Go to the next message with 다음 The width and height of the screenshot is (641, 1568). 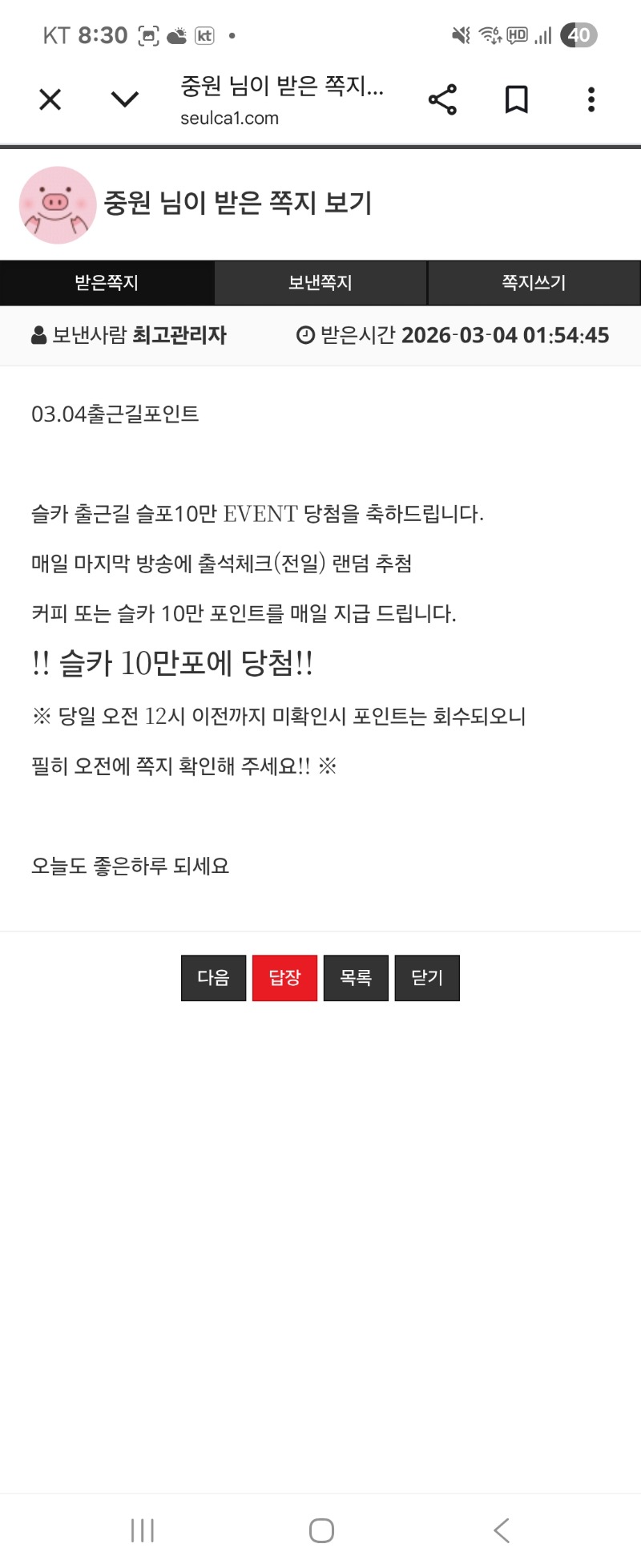(x=213, y=978)
